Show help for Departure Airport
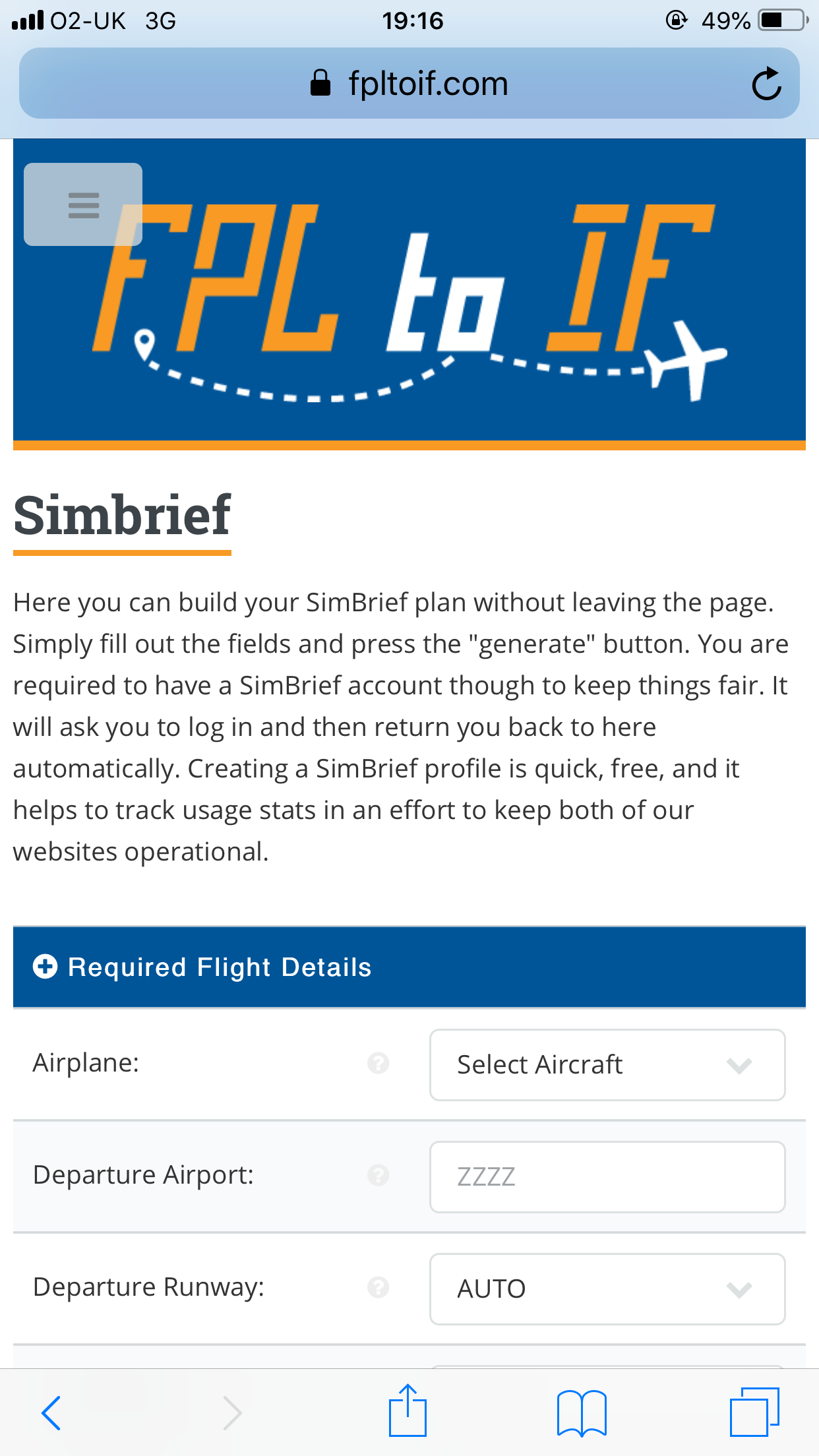Image resolution: width=819 pixels, height=1456 pixels. click(x=379, y=1175)
